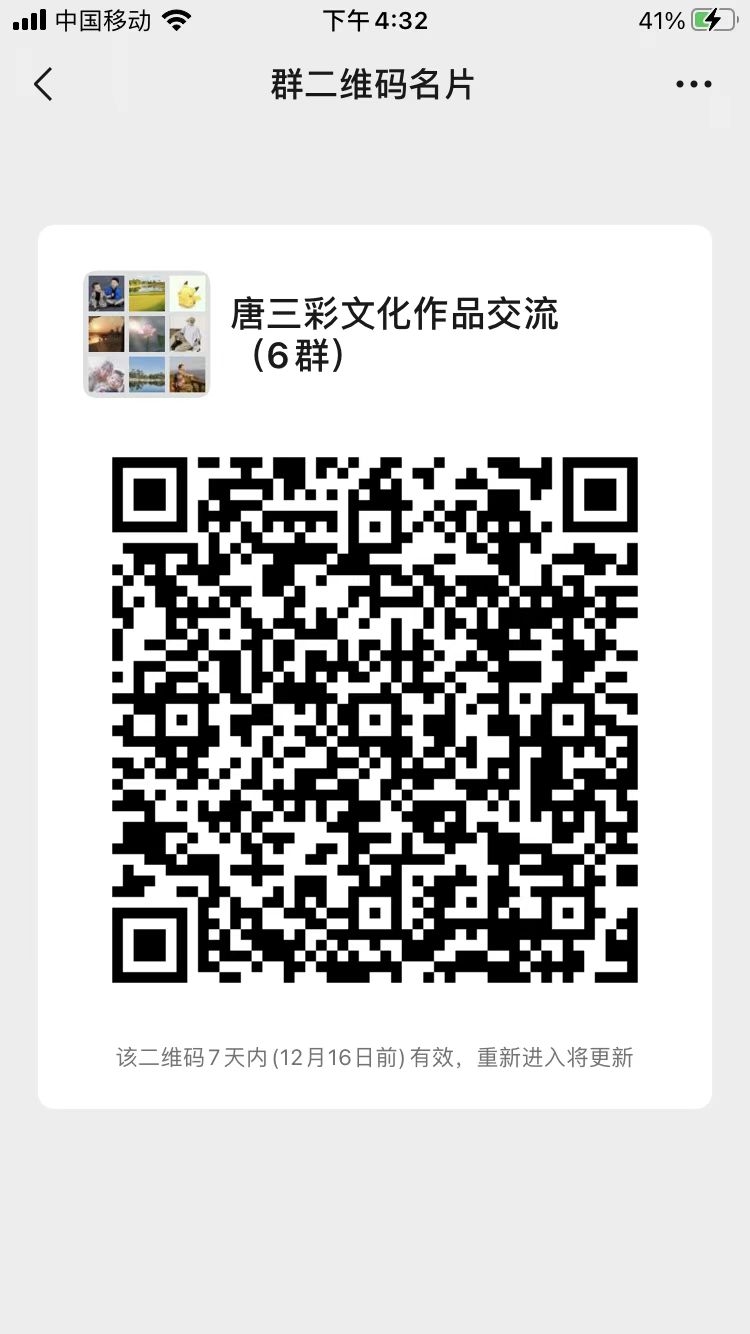Tap the 下午4:32 time display
The width and height of the screenshot is (750, 1334).
(375, 18)
